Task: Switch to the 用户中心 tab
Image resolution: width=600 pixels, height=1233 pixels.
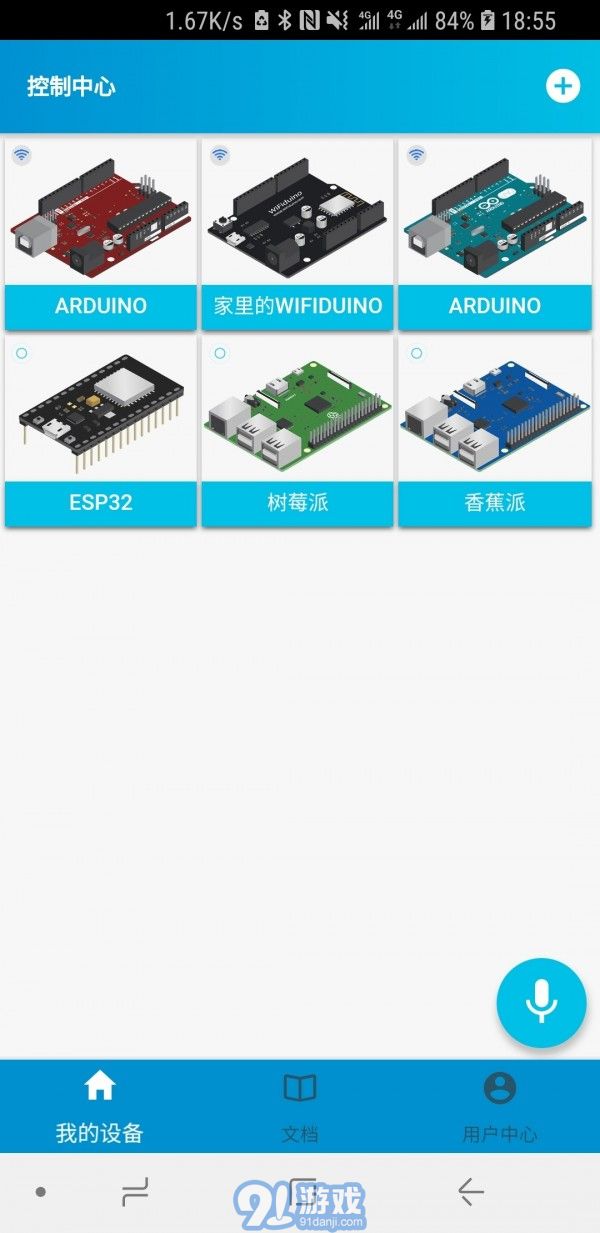Action: pyautogui.click(x=499, y=1106)
